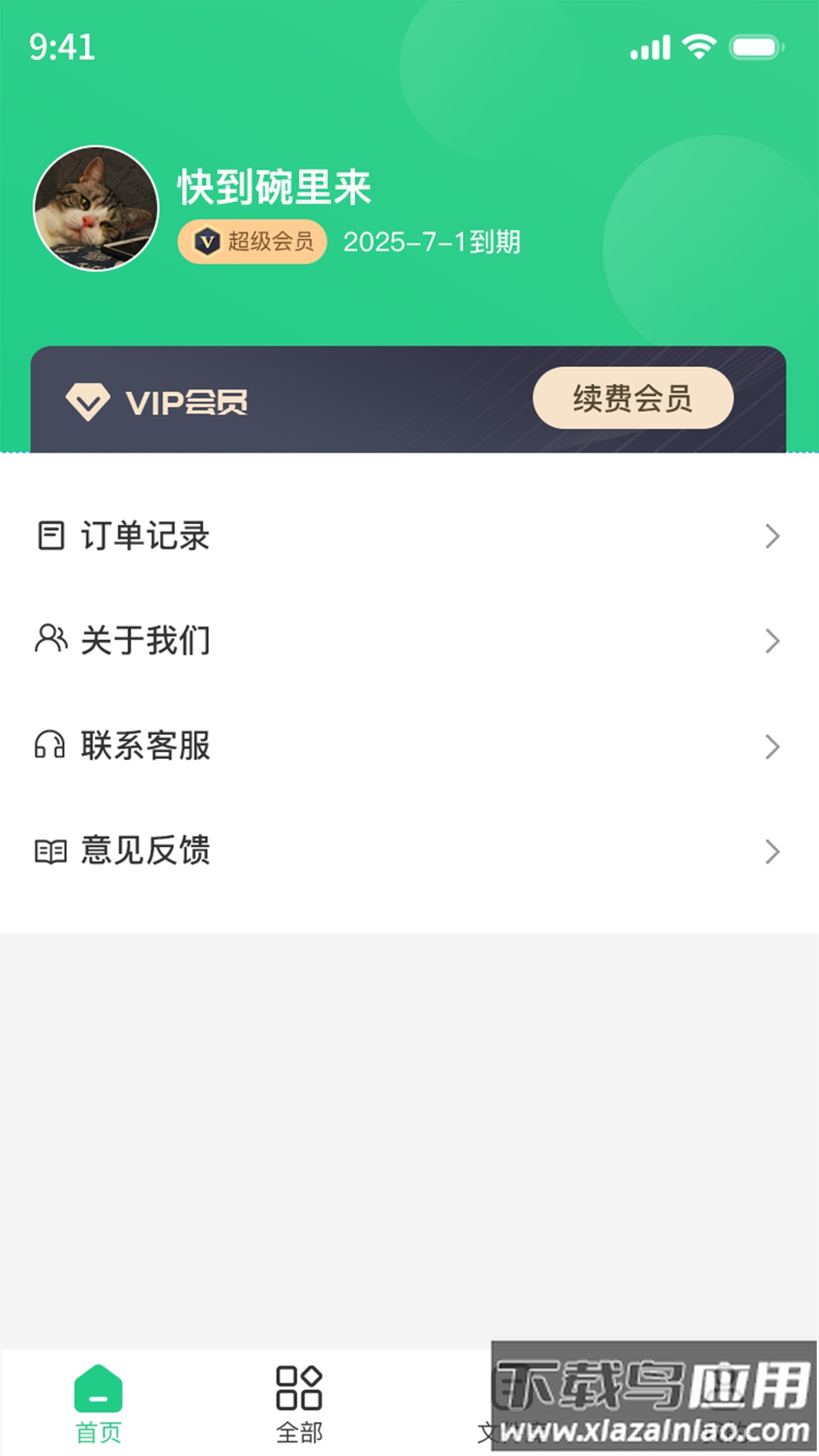Image resolution: width=819 pixels, height=1456 pixels.
Task: Open the 意见反馈 arrow
Action: [773, 850]
